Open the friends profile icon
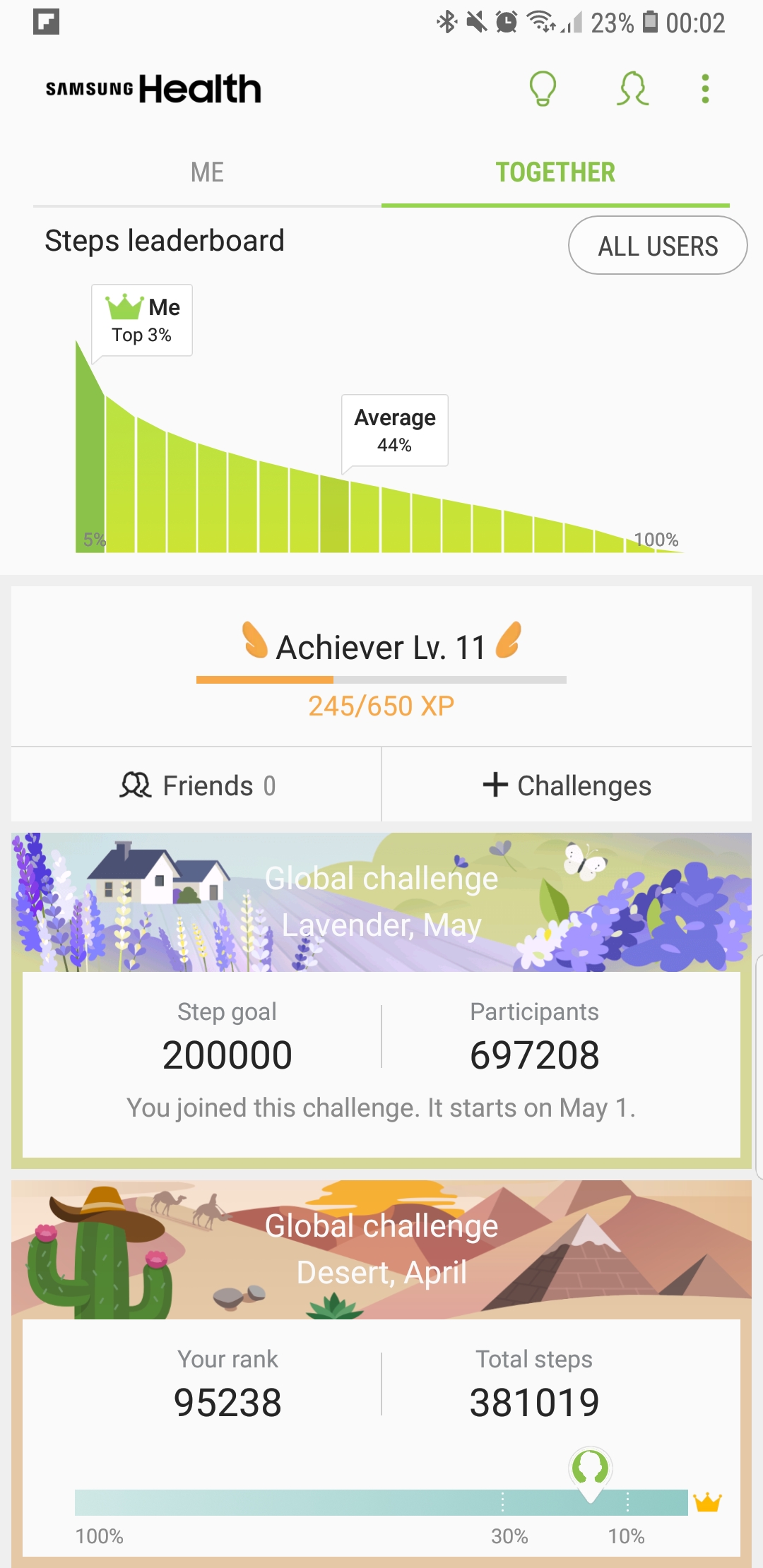763x1568 pixels. [632, 89]
